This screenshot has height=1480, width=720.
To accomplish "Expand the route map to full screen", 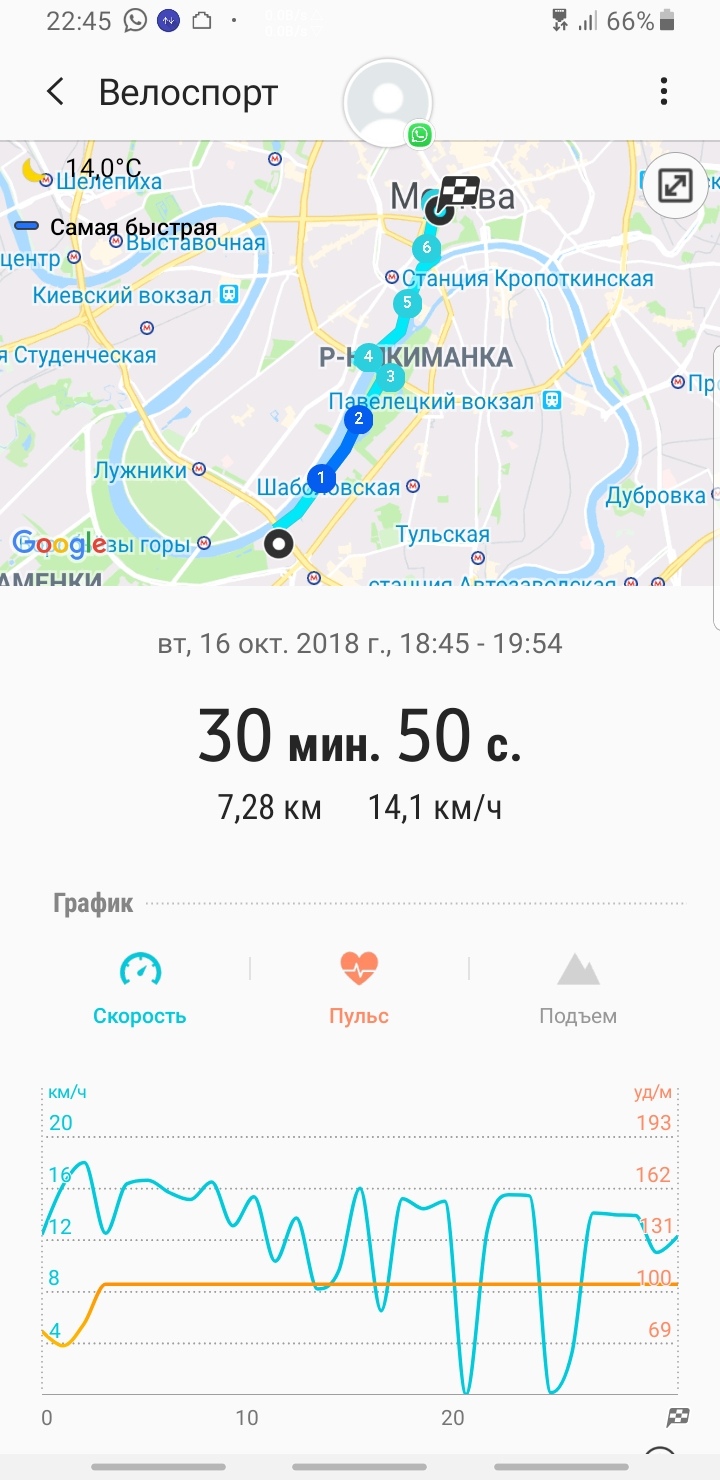I will [676, 185].
